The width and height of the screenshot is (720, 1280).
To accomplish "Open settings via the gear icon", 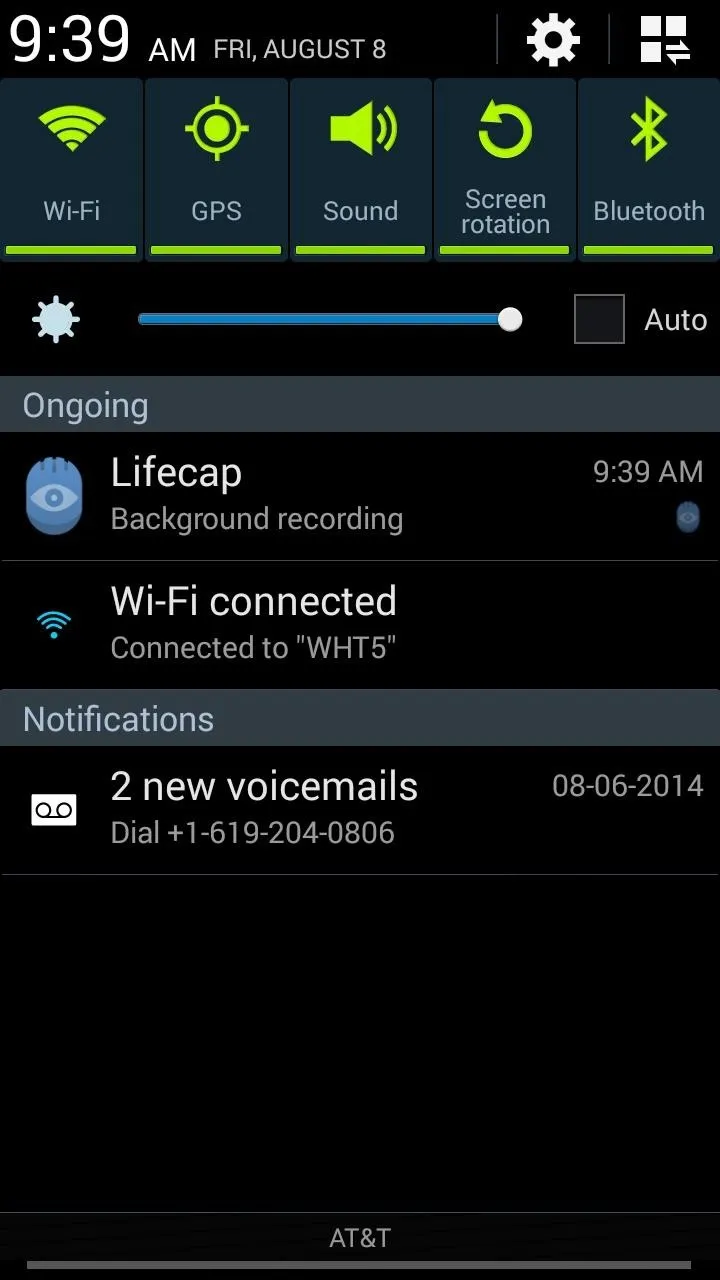I will tap(553, 40).
